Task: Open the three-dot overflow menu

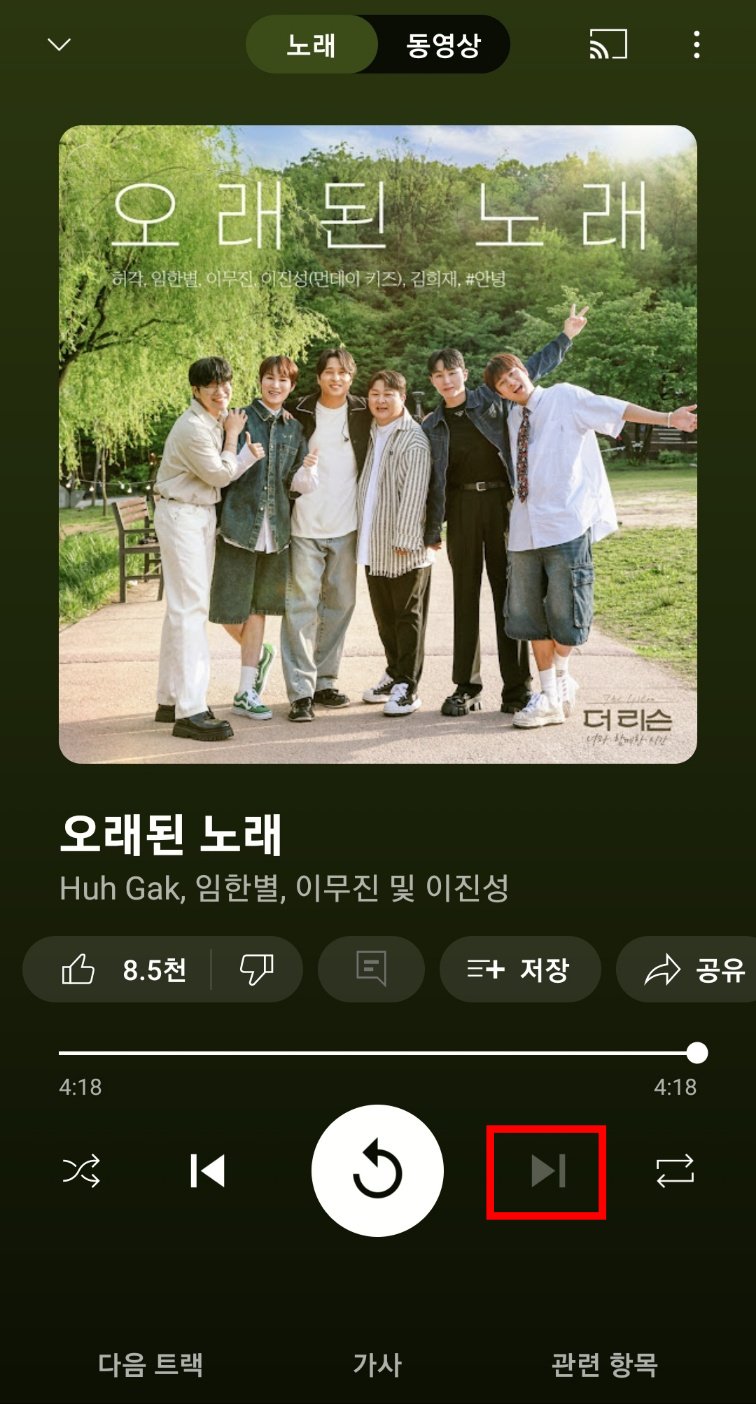Action: pos(695,44)
